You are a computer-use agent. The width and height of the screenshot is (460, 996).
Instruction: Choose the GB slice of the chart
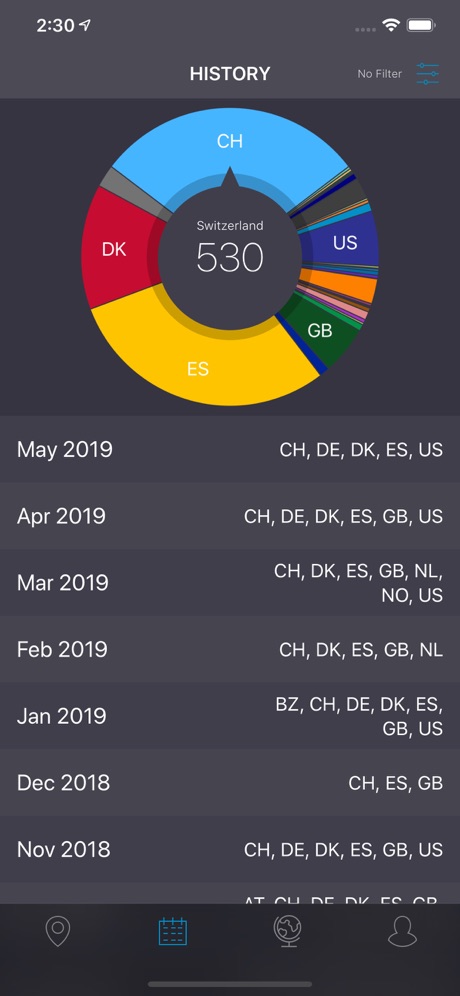(x=320, y=330)
